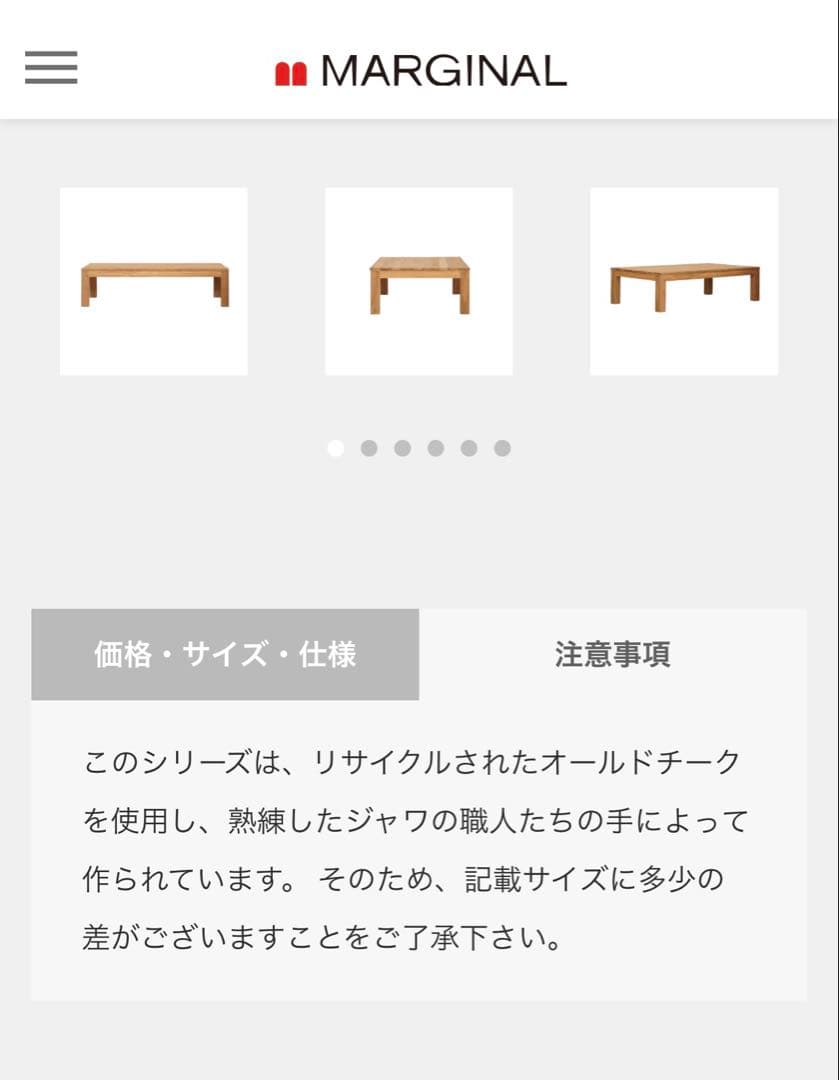Screen dimensions: 839x1080
Task: Open the site menu from the top-left corner
Action: point(50,68)
